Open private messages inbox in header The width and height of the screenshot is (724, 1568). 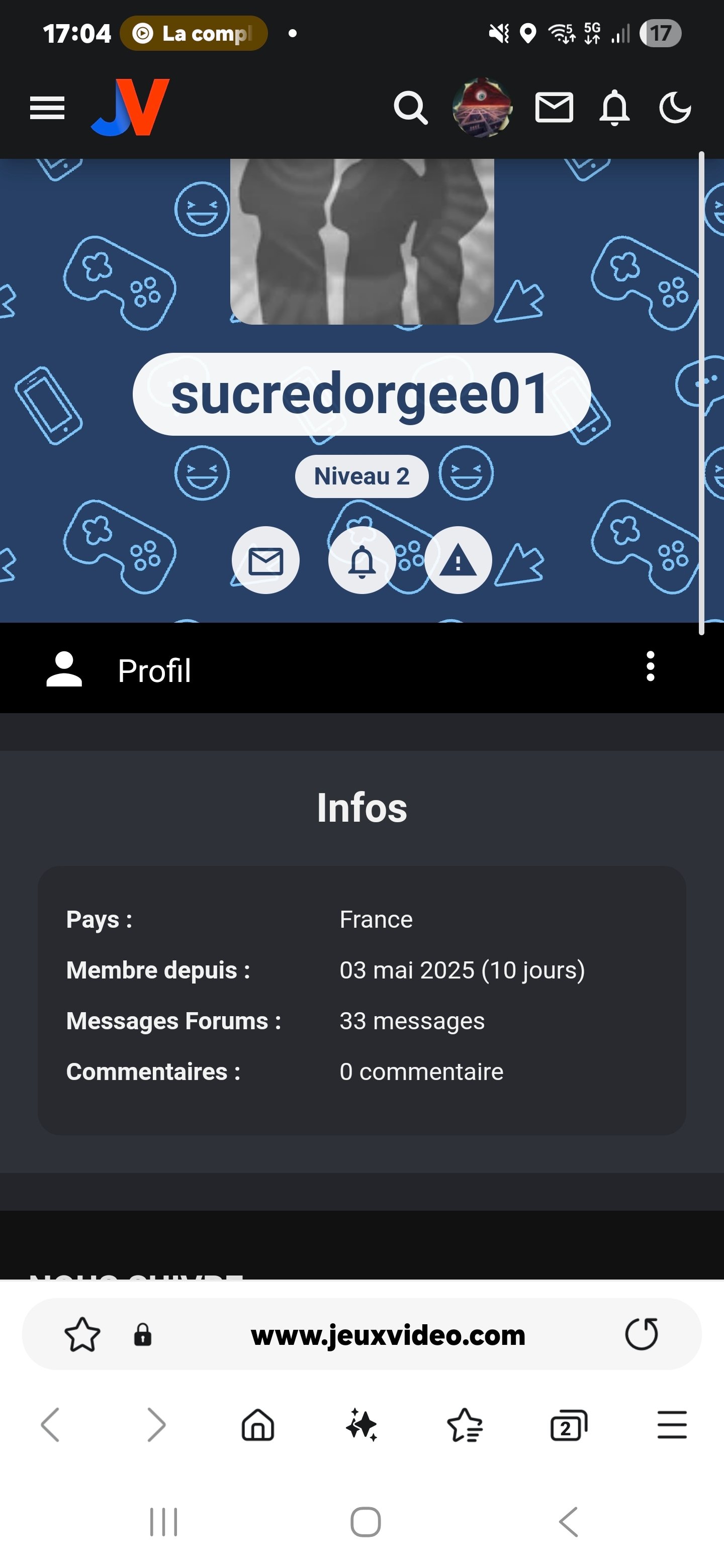pyautogui.click(x=554, y=108)
